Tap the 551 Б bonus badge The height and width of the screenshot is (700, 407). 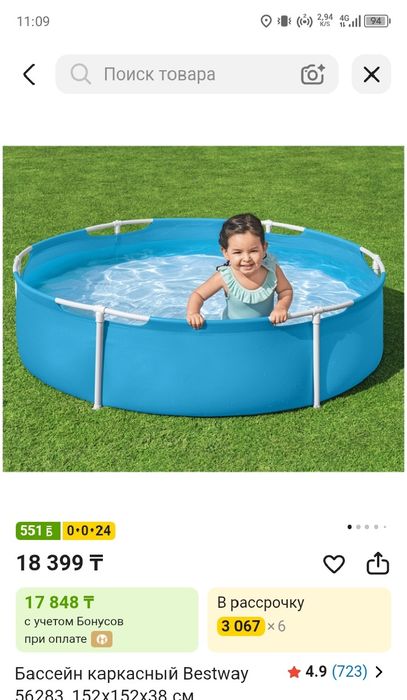click(38, 530)
